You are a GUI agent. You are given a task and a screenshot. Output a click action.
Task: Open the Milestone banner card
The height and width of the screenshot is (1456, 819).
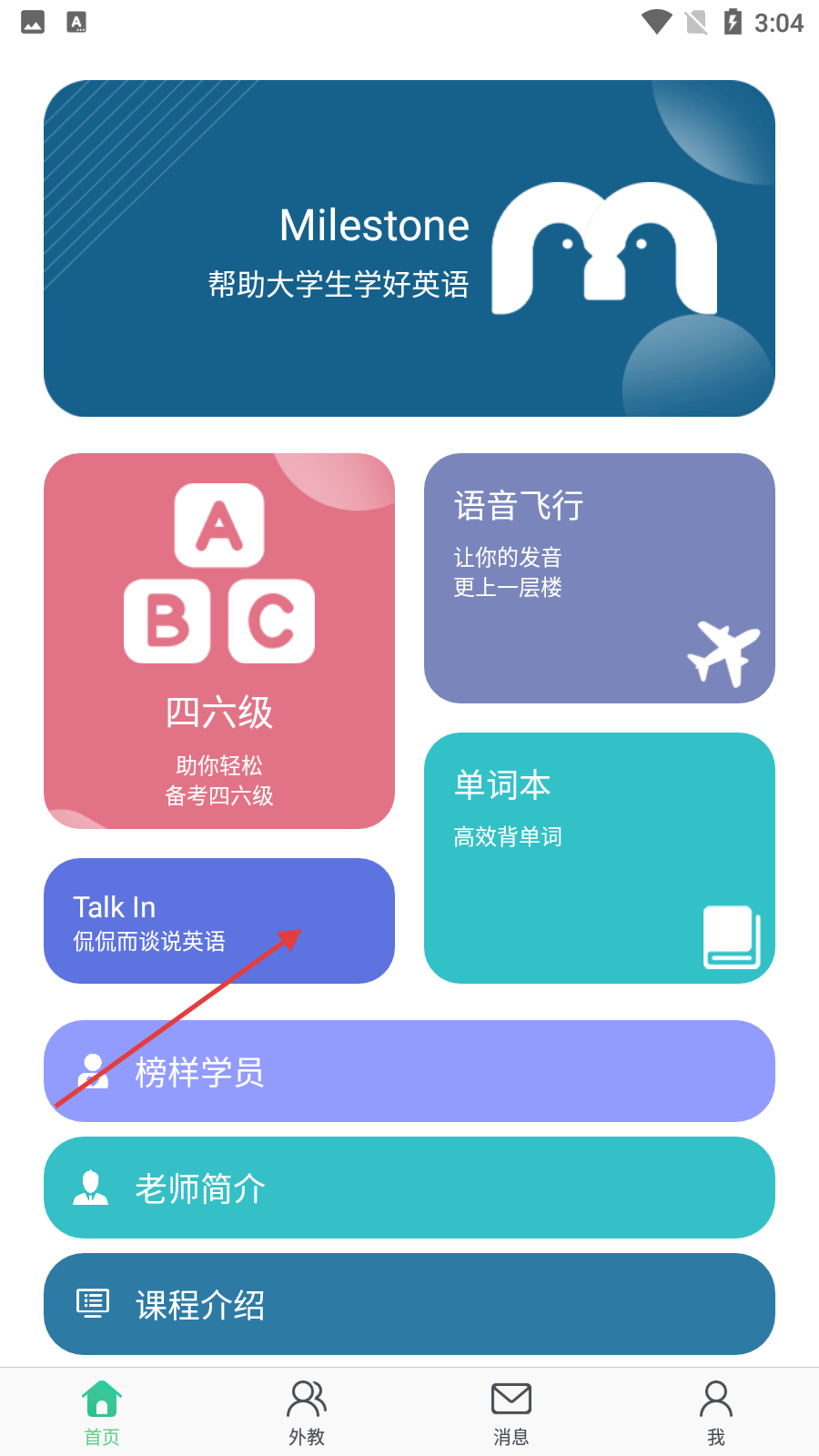tap(409, 248)
